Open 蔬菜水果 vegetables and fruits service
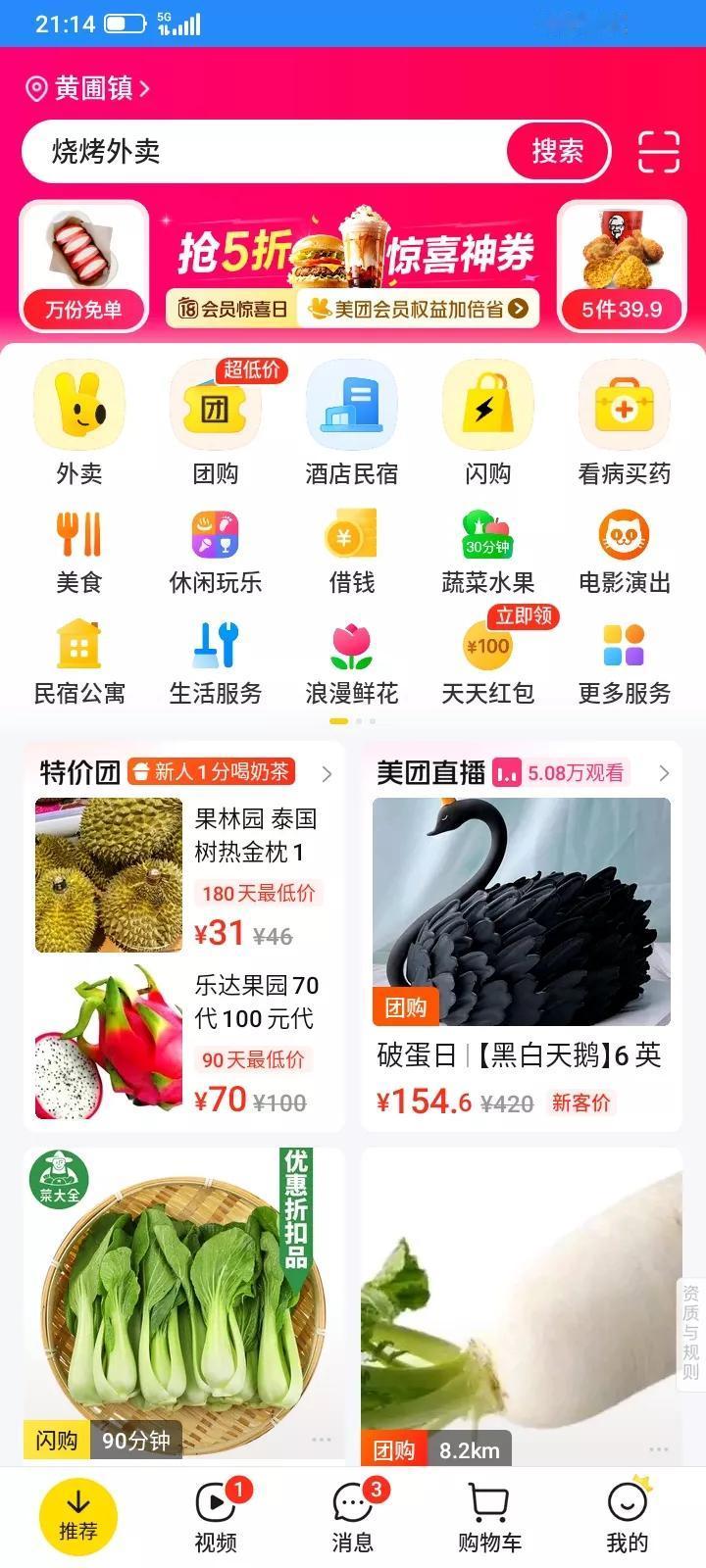This screenshot has height=1568, width=706. click(x=488, y=547)
